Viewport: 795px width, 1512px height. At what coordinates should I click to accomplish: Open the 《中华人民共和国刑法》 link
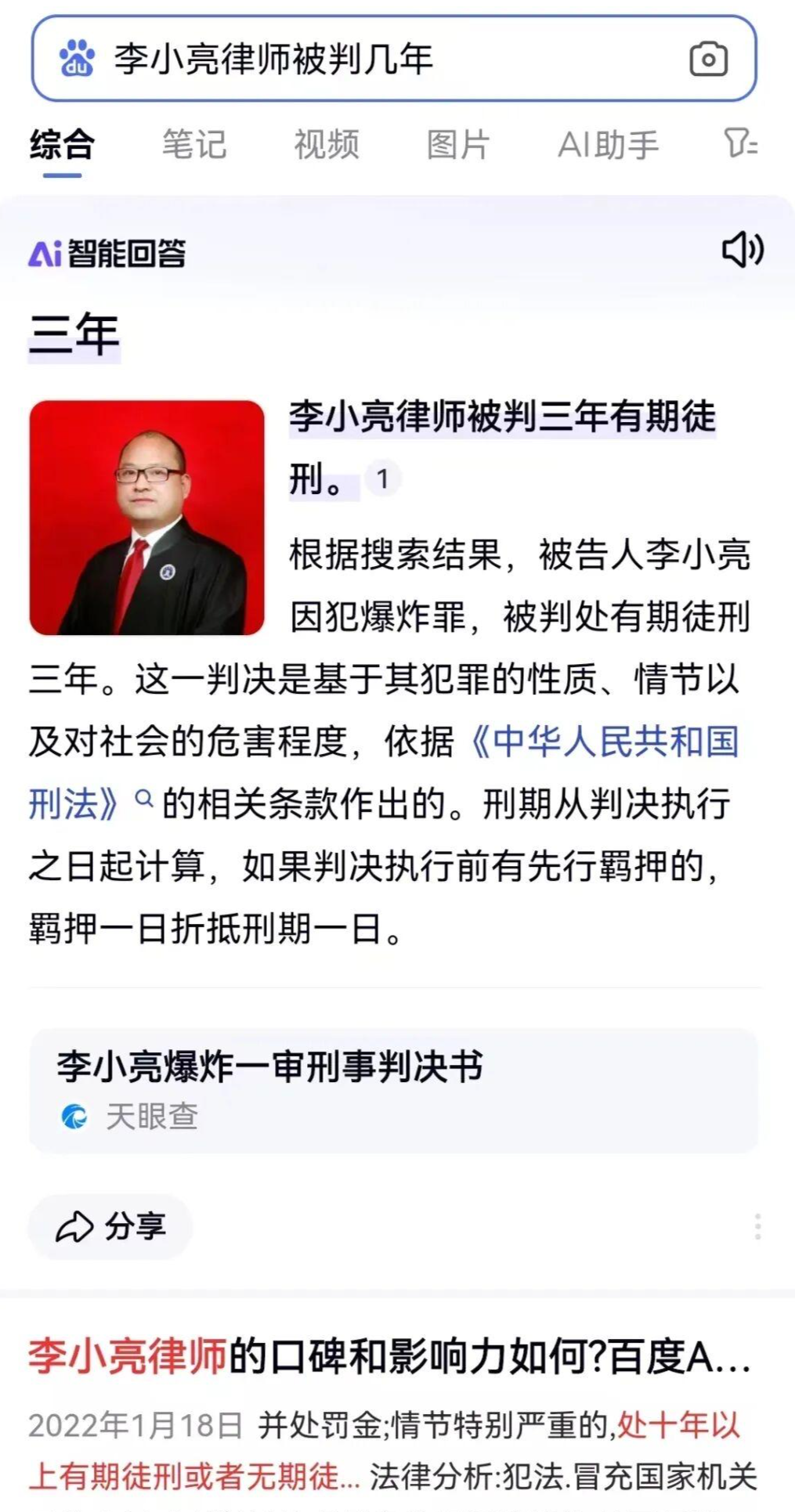[x=384, y=773]
